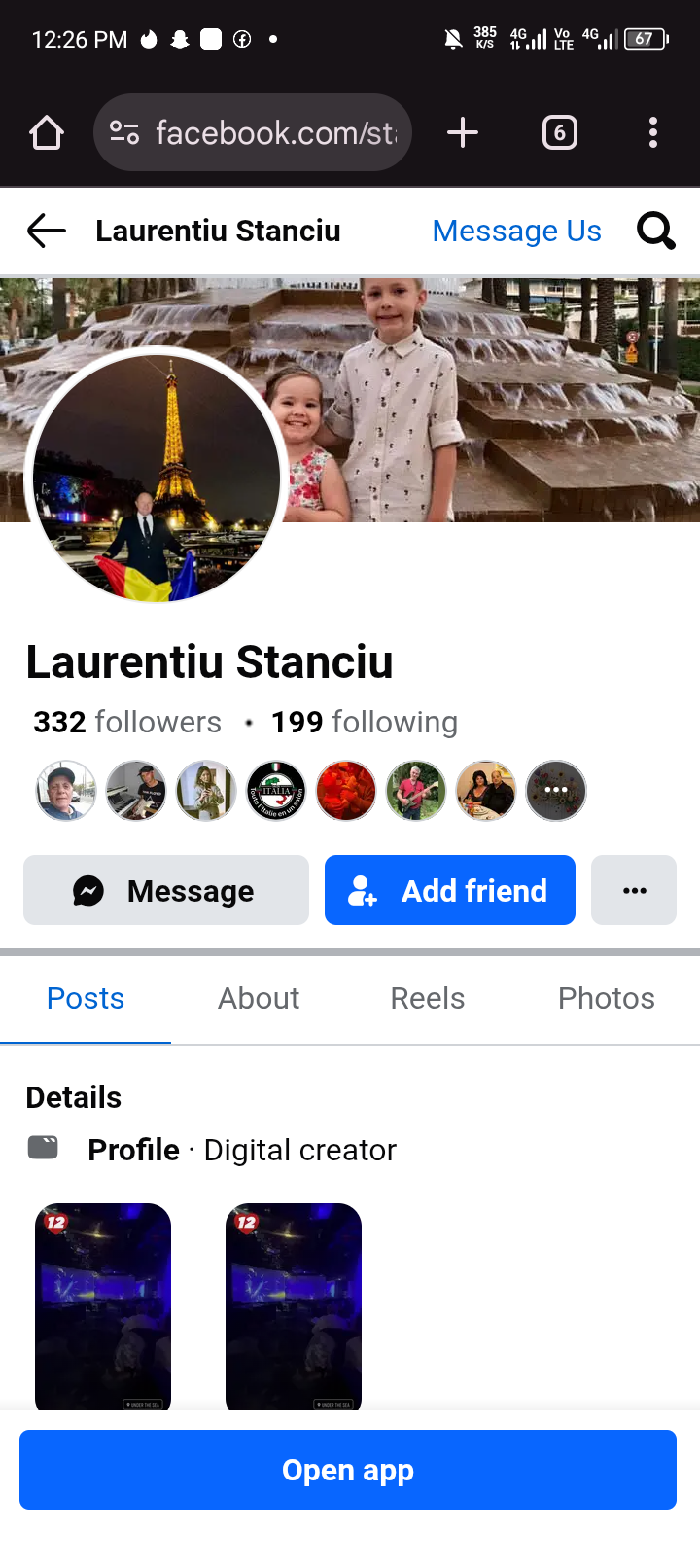Image resolution: width=700 pixels, height=1568 pixels.
Task: Open the app via Open app button
Action: 348,1470
